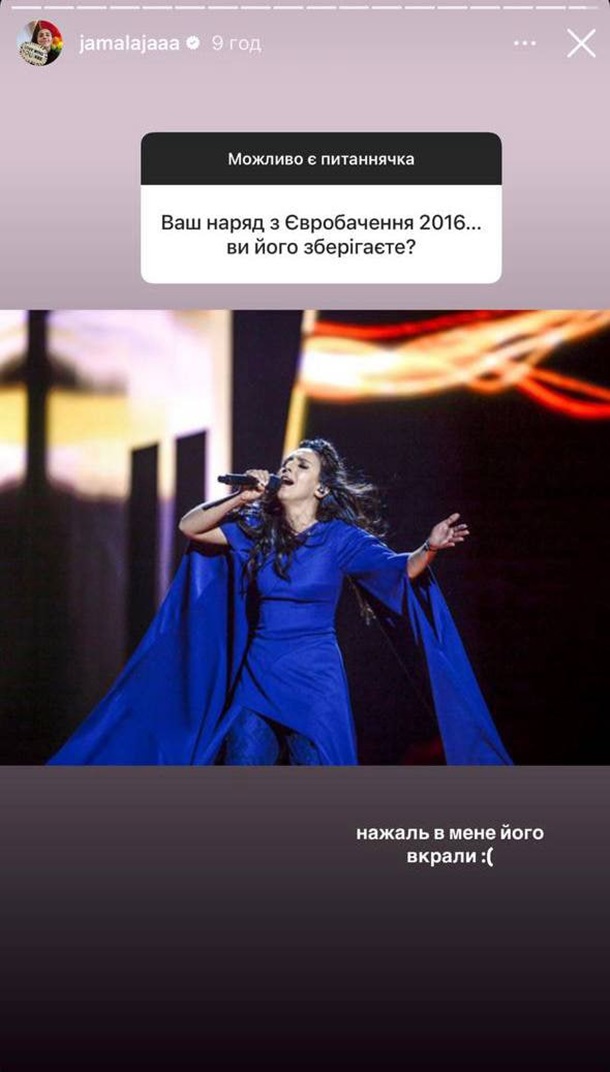Open jamalajaaa profile avatar
Image resolution: width=610 pixels, height=1072 pixels.
pyautogui.click(x=40, y=43)
